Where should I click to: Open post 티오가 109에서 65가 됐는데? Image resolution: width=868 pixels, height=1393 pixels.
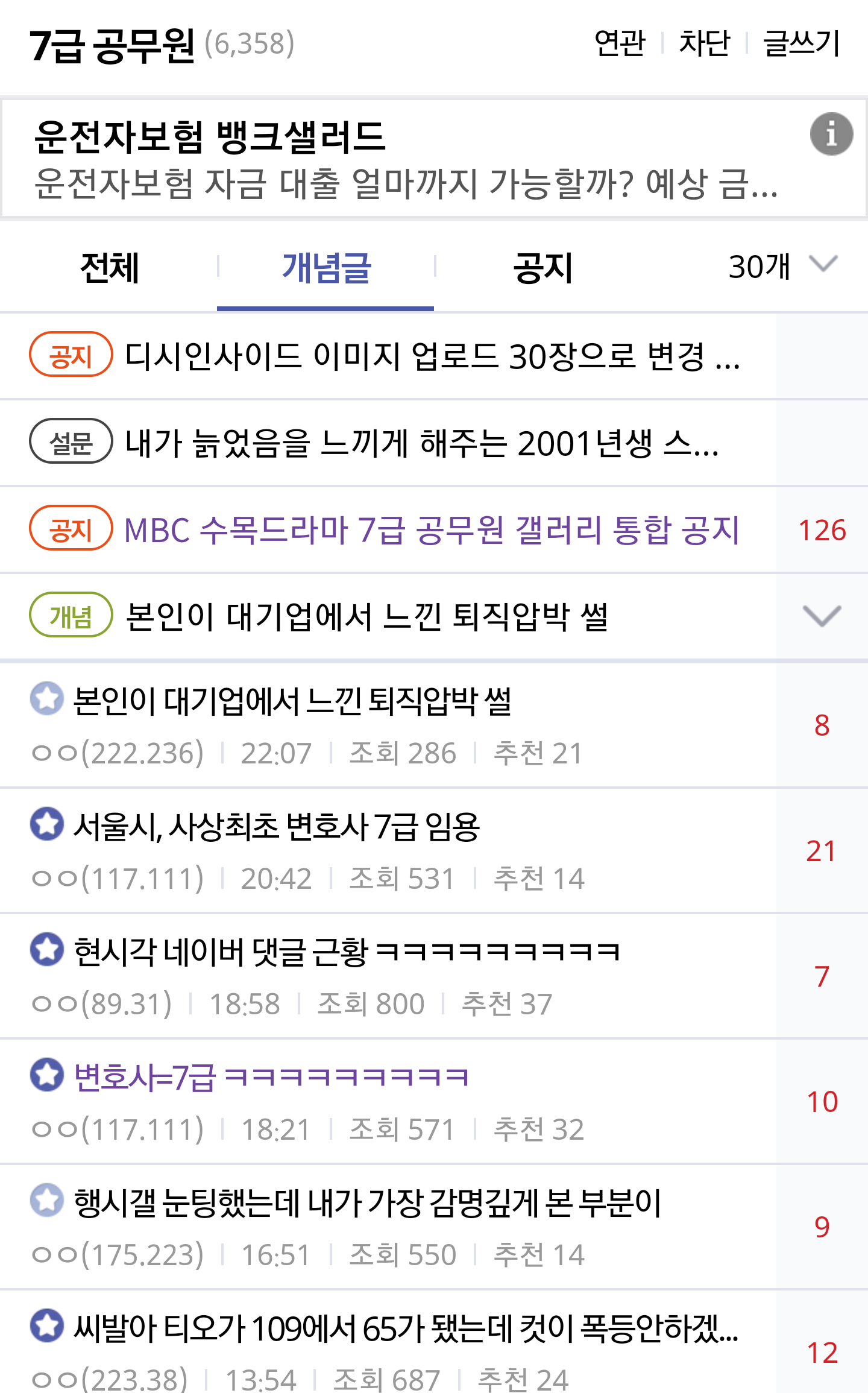[405, 1328]
